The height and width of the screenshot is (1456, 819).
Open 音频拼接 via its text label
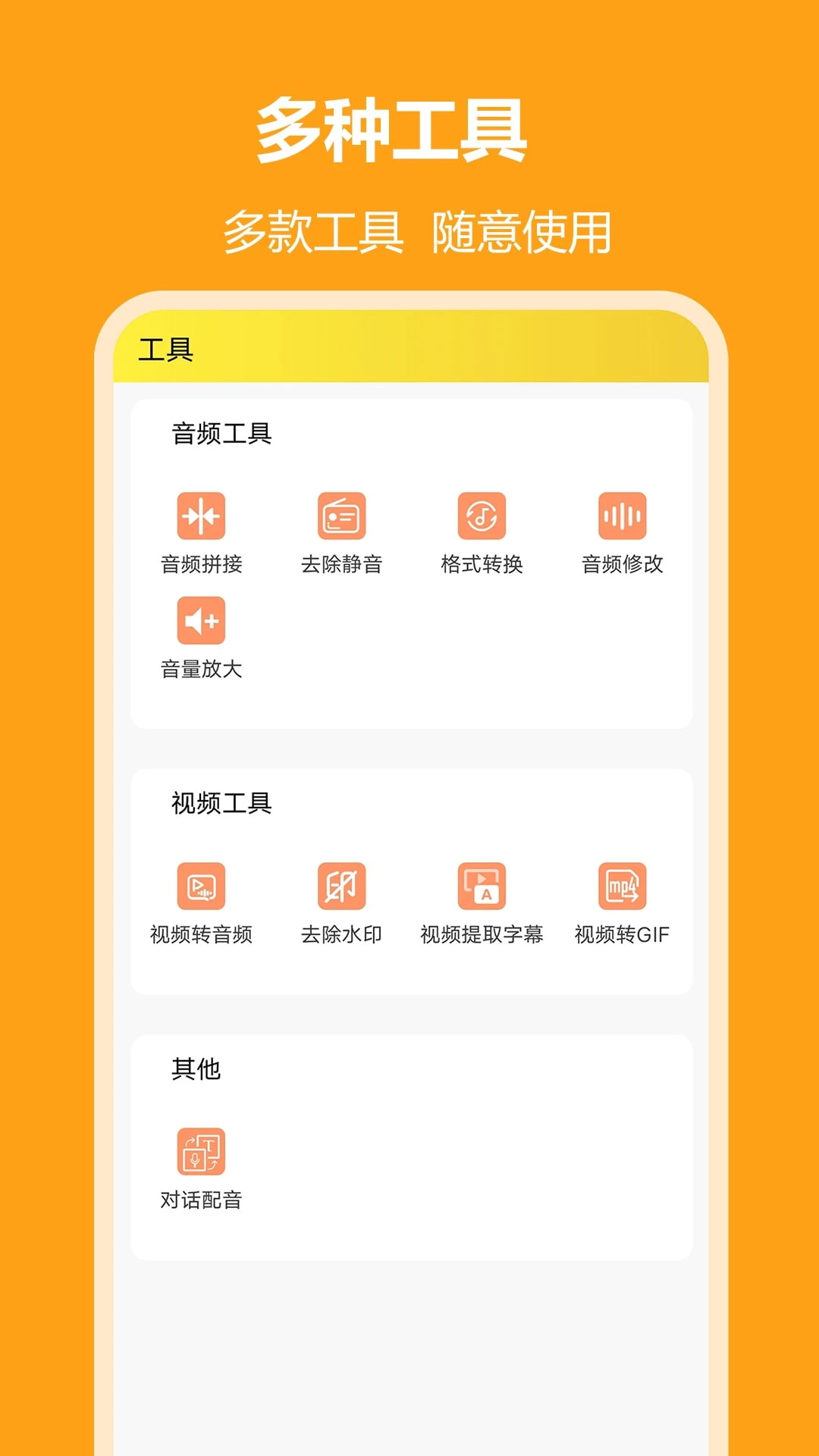pyautogui.click(x=199, y=564)
